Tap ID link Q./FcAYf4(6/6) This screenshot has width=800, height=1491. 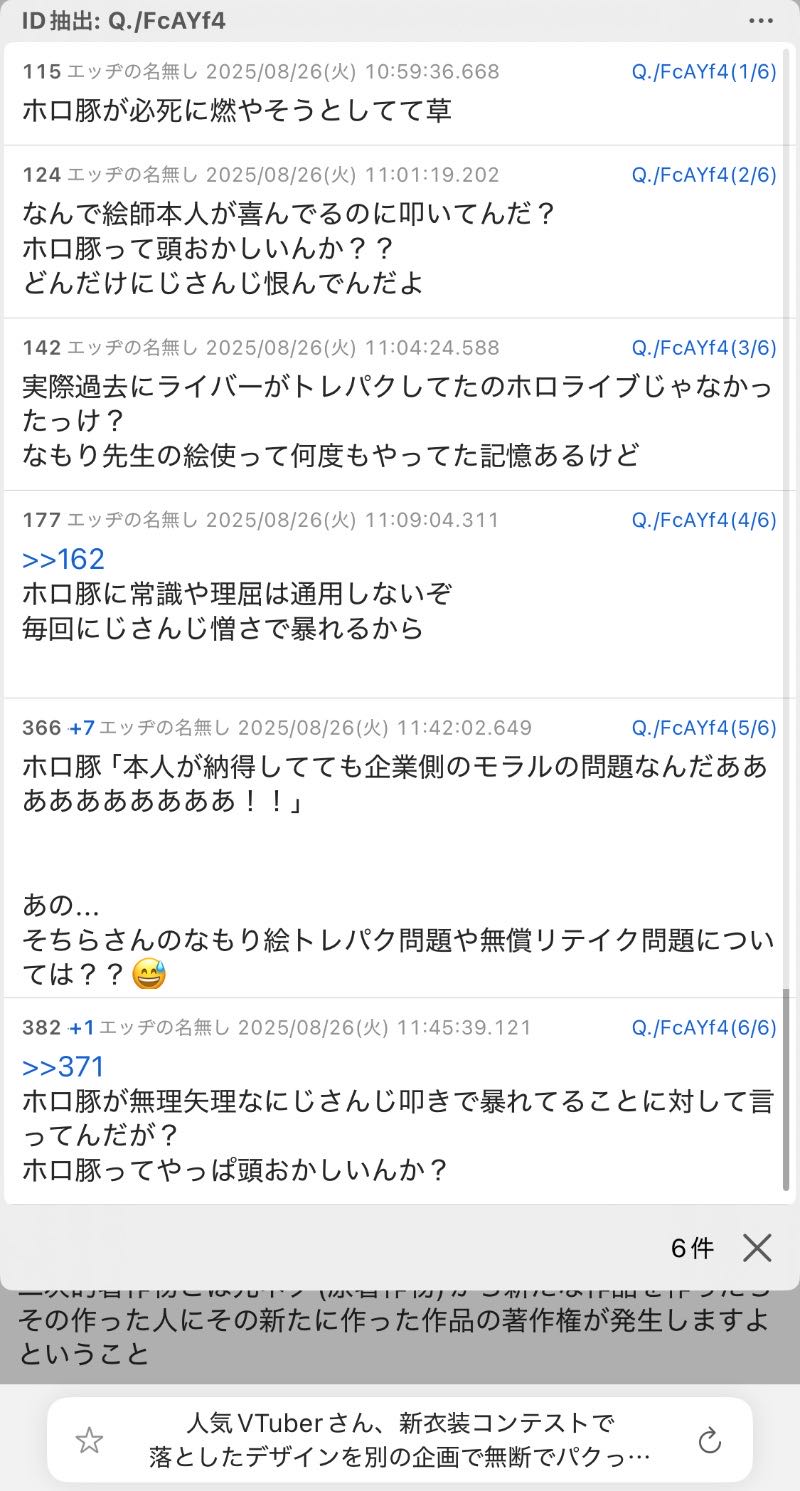click(704, 1028)
